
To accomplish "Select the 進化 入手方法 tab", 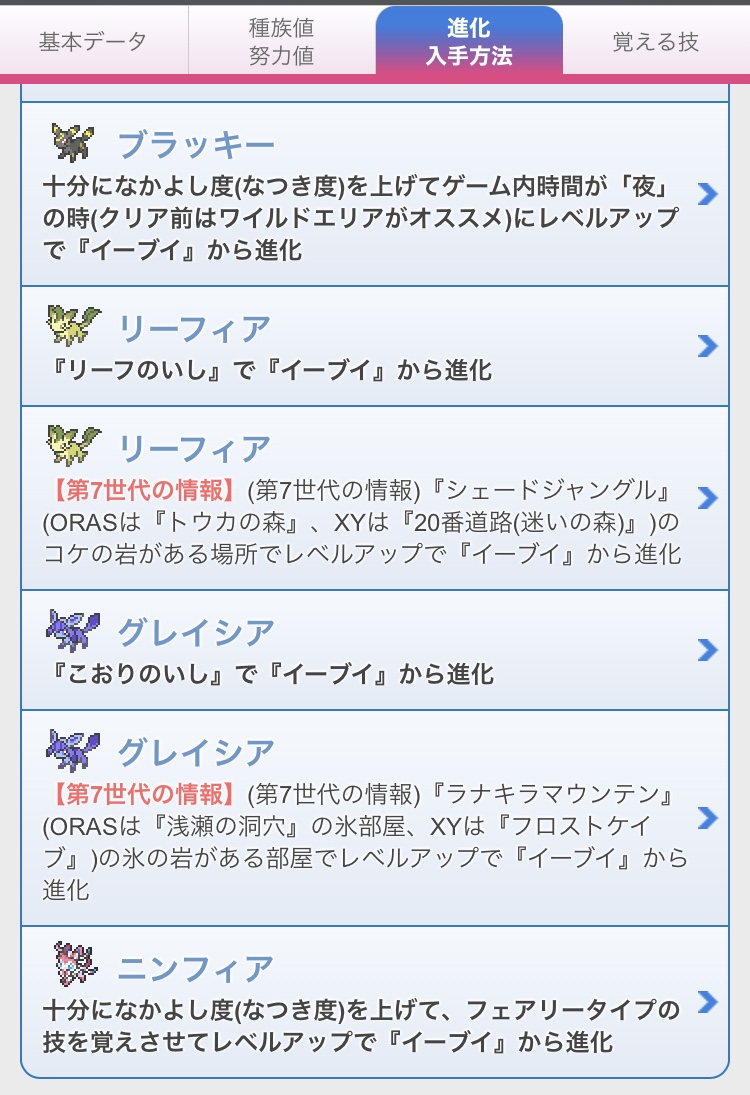I will pos(468,42).
